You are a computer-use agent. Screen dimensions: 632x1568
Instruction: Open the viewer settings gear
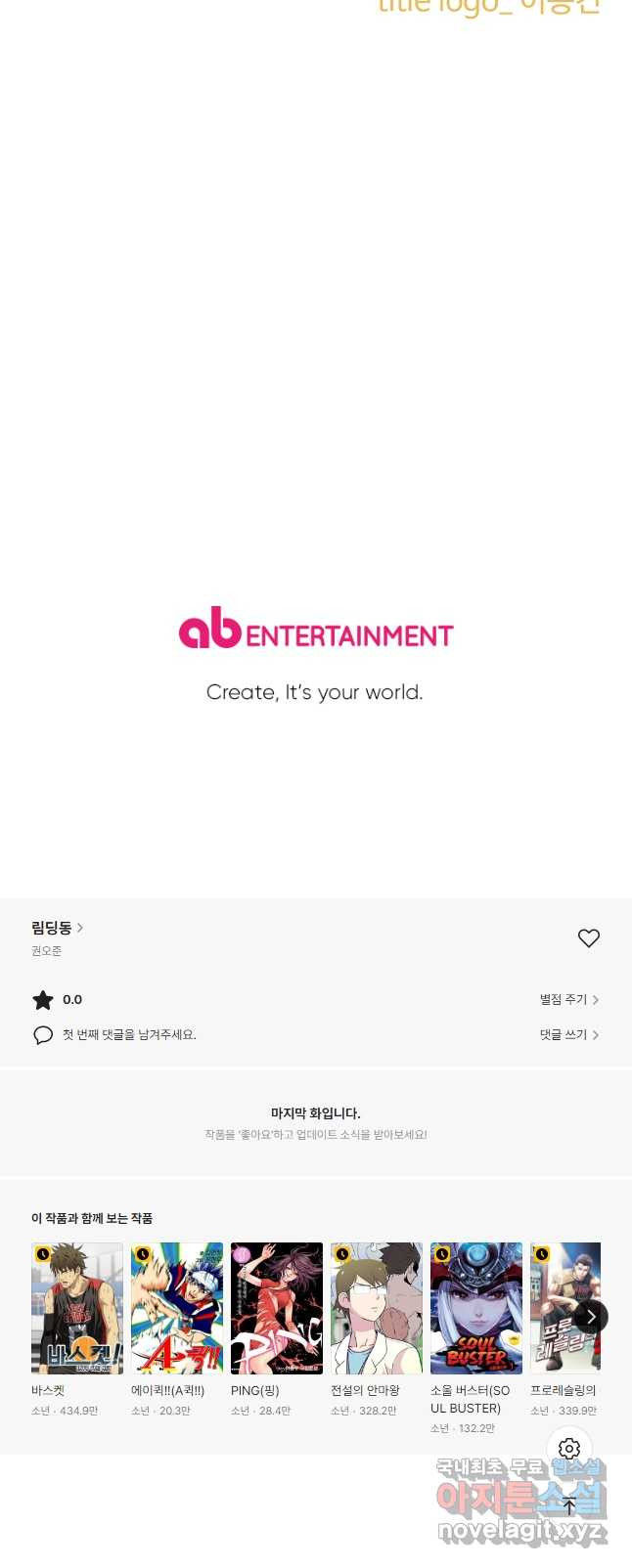point(569,1449)
